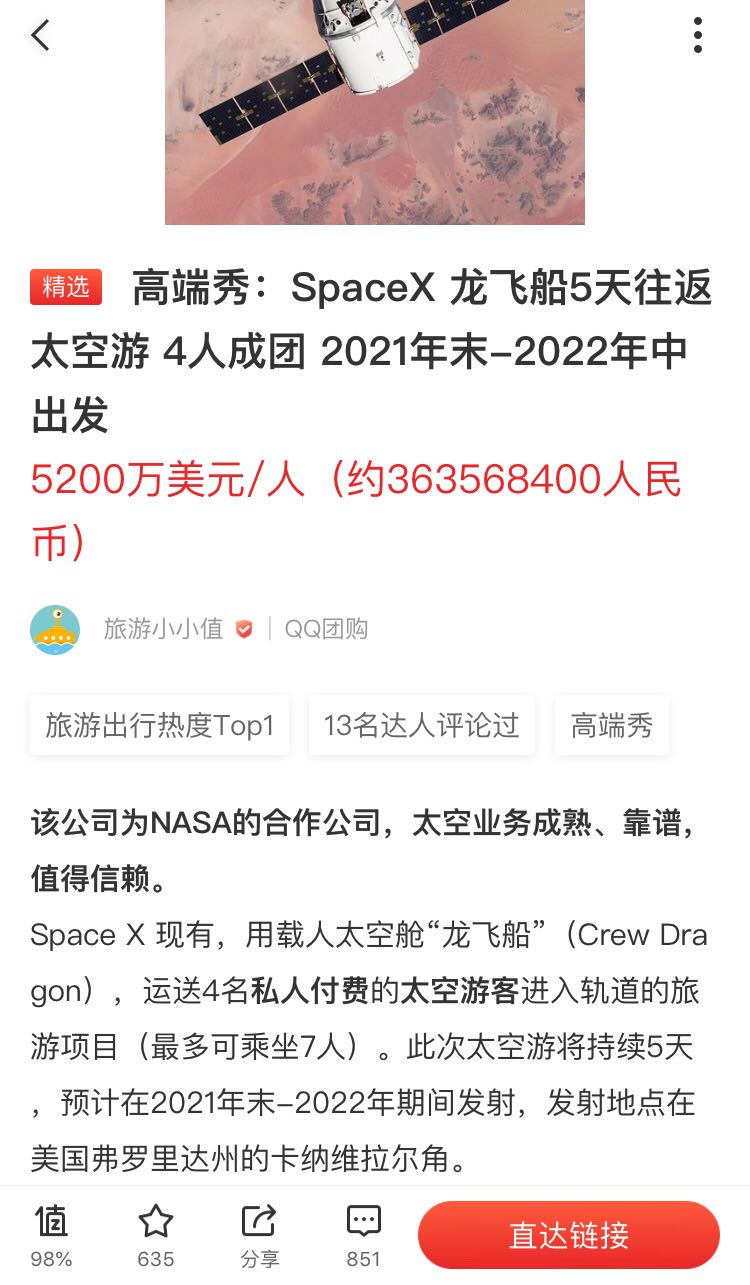The image size is (750, 1285).
Task: Open the author profile 旅游小小值
Action: [163, 629]
